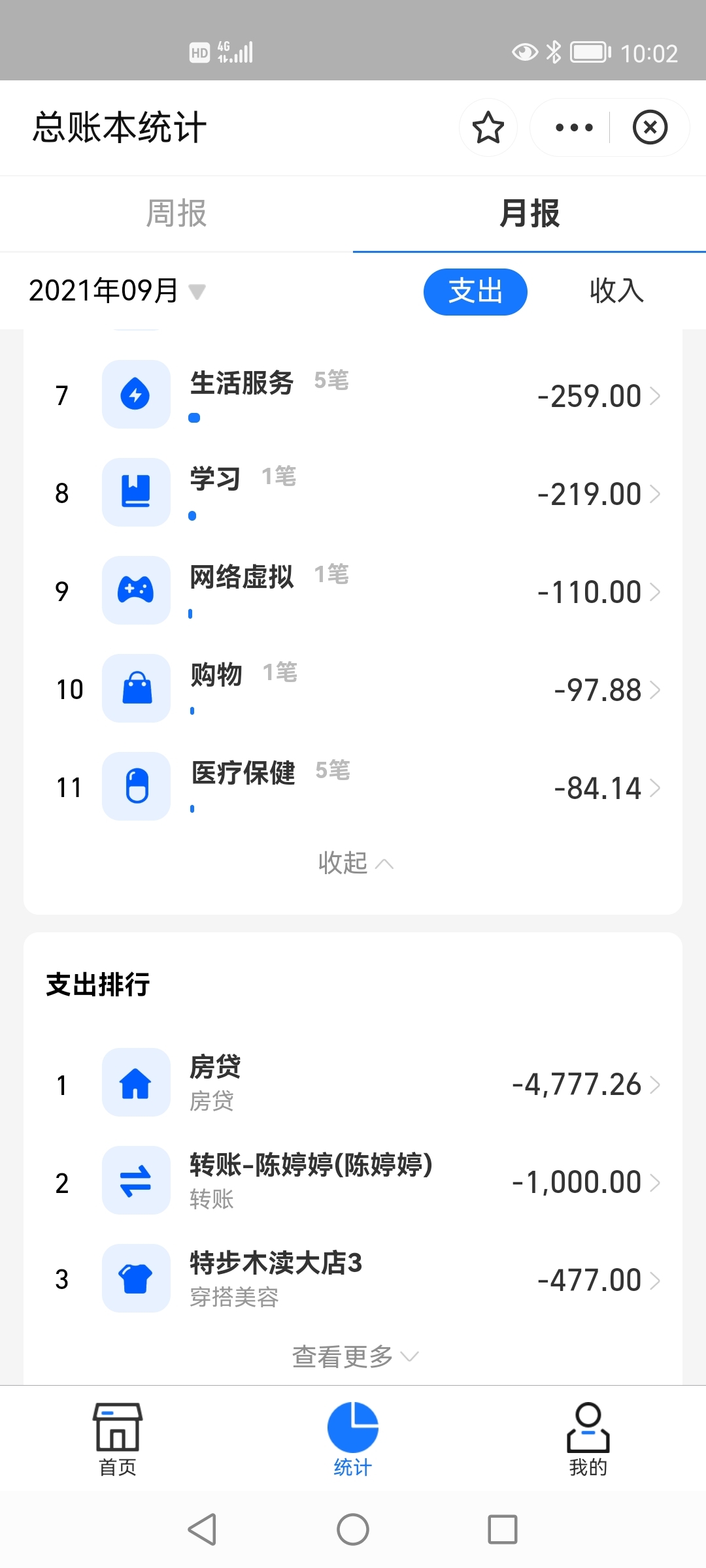Open the 2021年09月 month picker

tap(118, 291)
